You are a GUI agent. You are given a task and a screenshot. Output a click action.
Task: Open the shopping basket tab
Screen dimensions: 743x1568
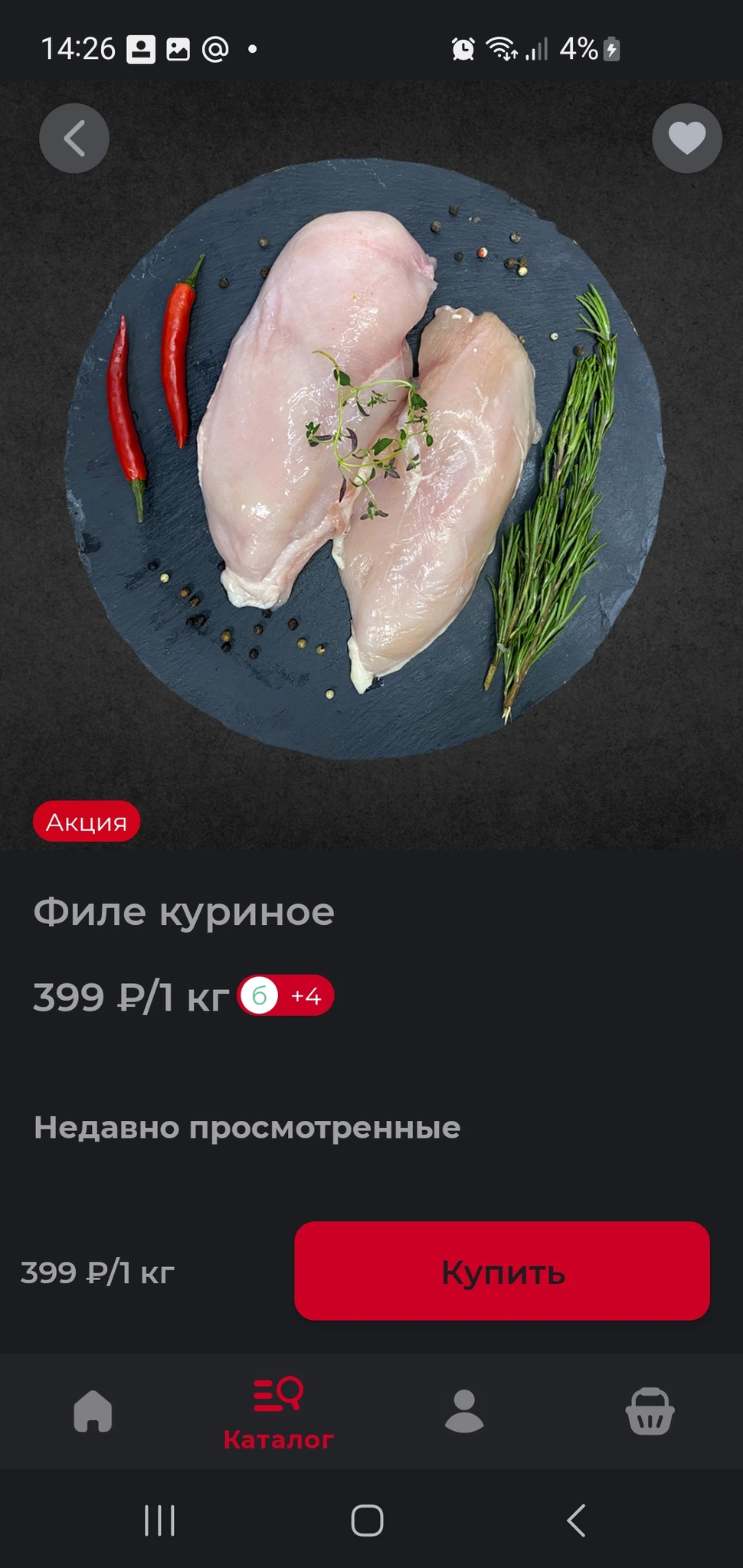click(650, 1411)
